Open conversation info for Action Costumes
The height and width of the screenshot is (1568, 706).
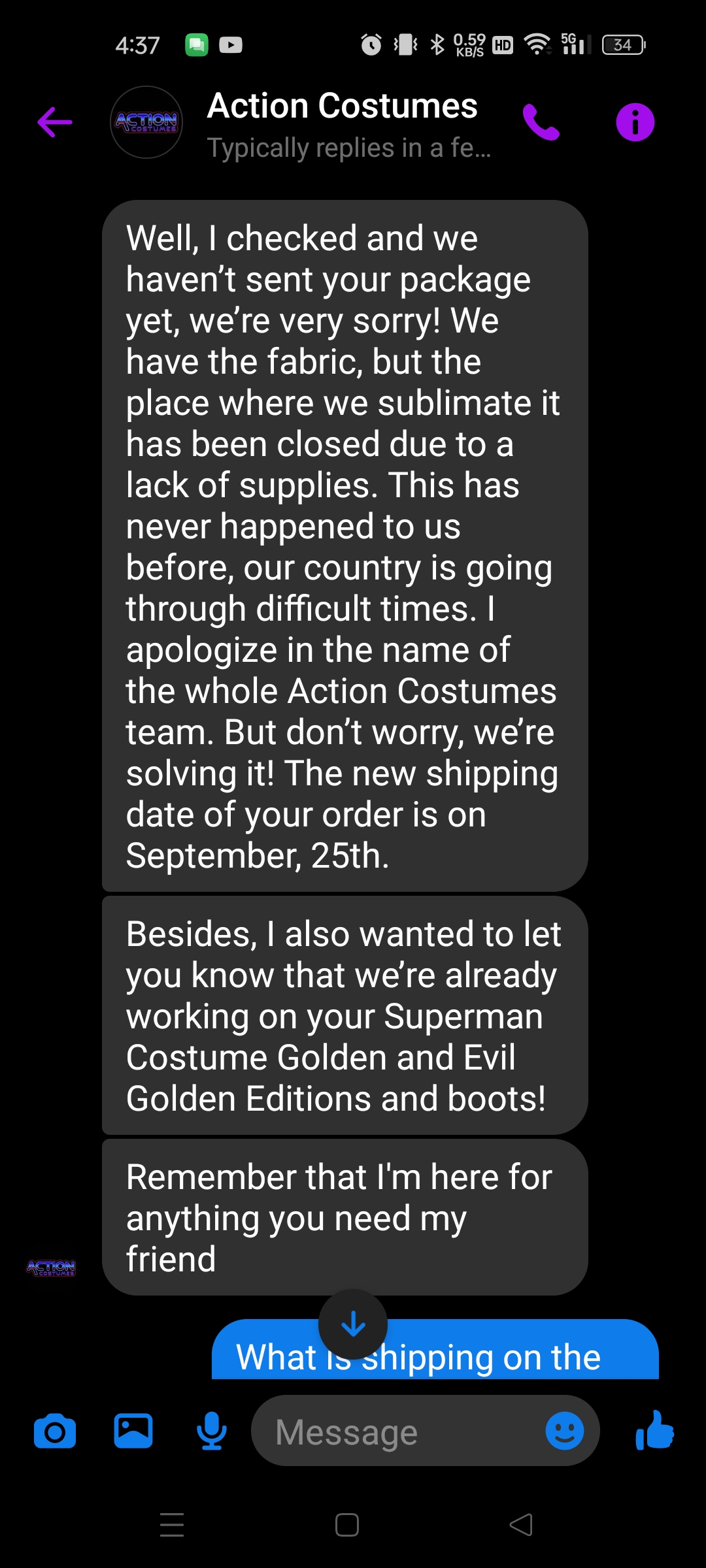pyautogui.click(x=635, y=122)
